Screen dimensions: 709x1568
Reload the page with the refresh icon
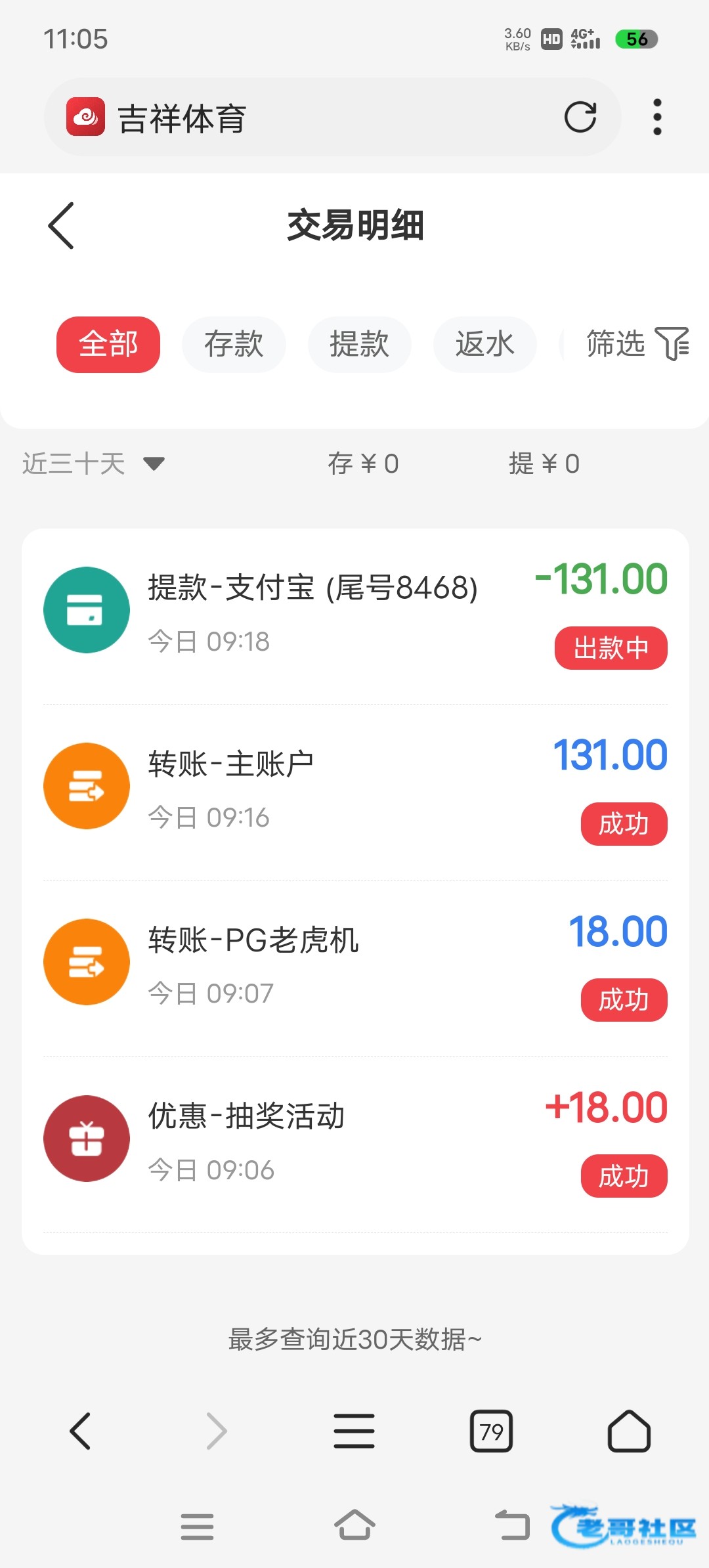580,118
